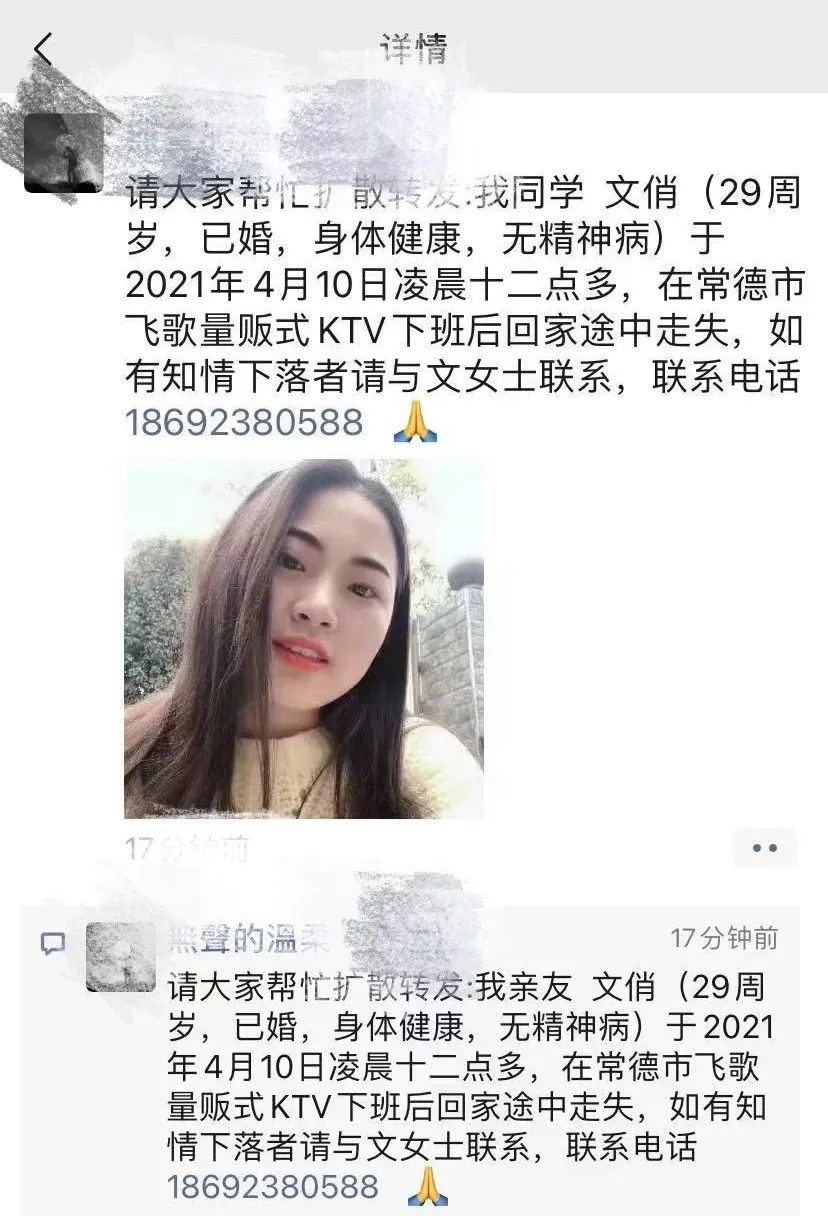Screen dimensions: 828x1216
Task: Go back from the 详情 page
Action: pyautogui.click(x=42, y=48)
